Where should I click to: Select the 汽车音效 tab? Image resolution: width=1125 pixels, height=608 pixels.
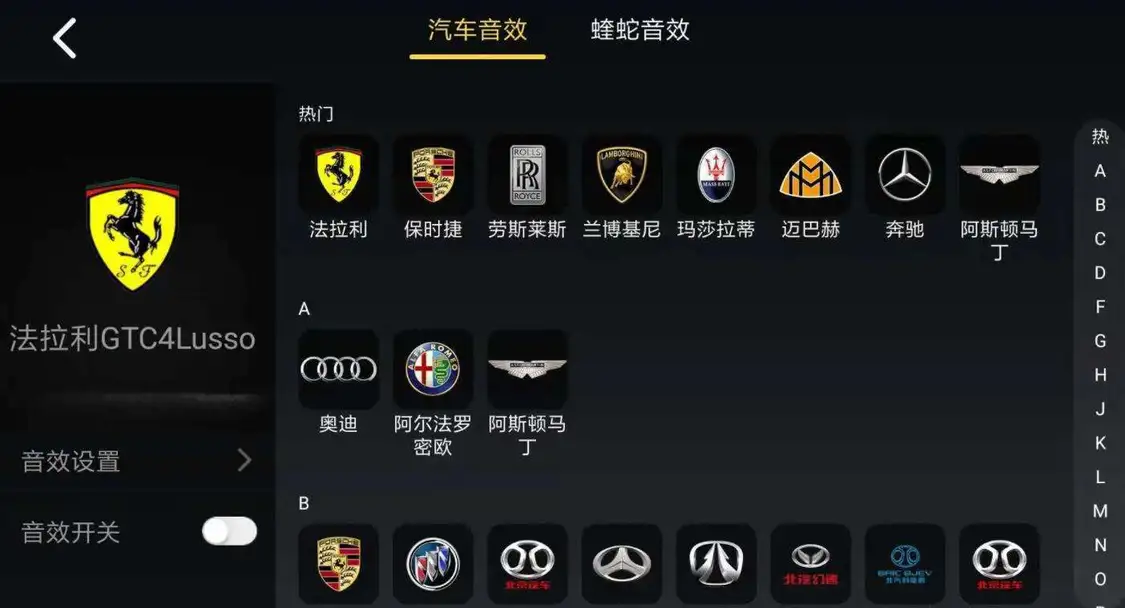click(x=477, y=30)
